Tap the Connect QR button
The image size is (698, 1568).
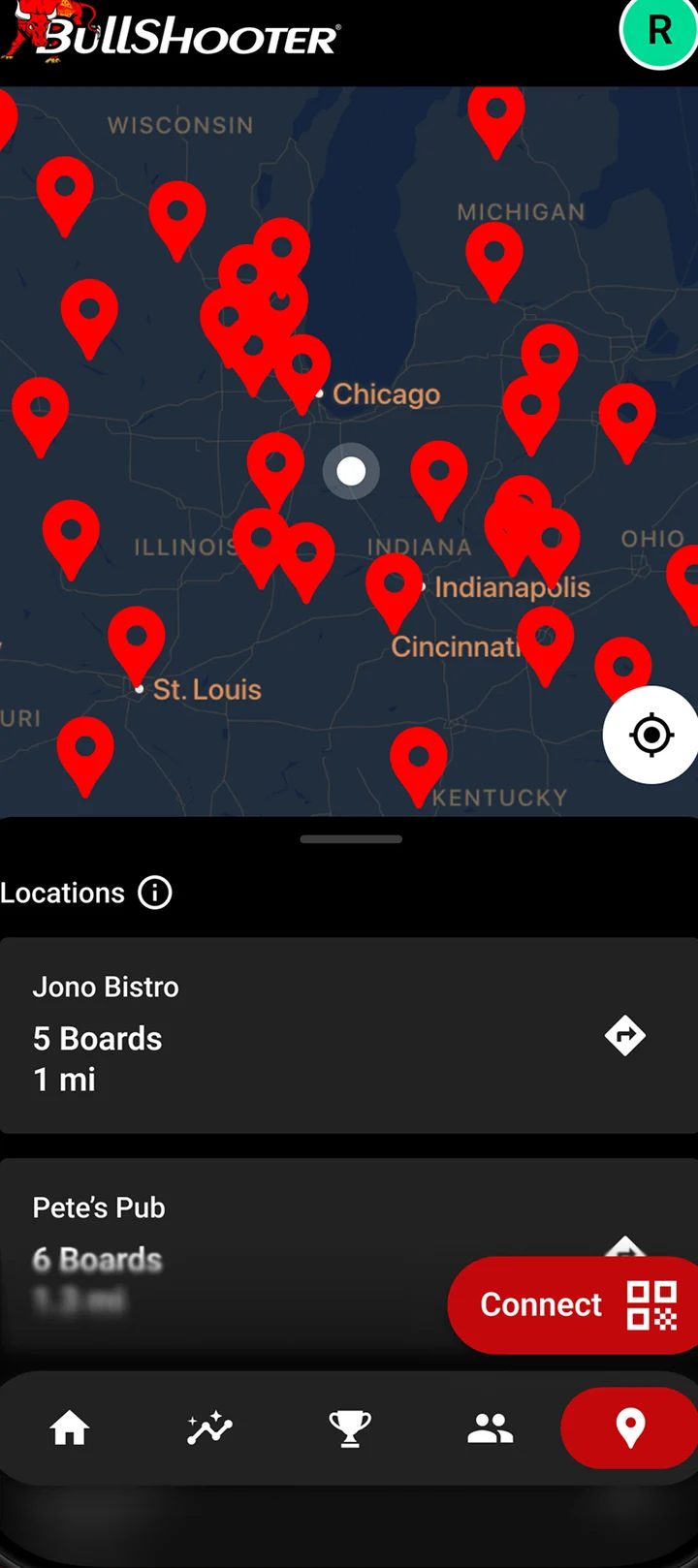click(x=574, y=1304)
